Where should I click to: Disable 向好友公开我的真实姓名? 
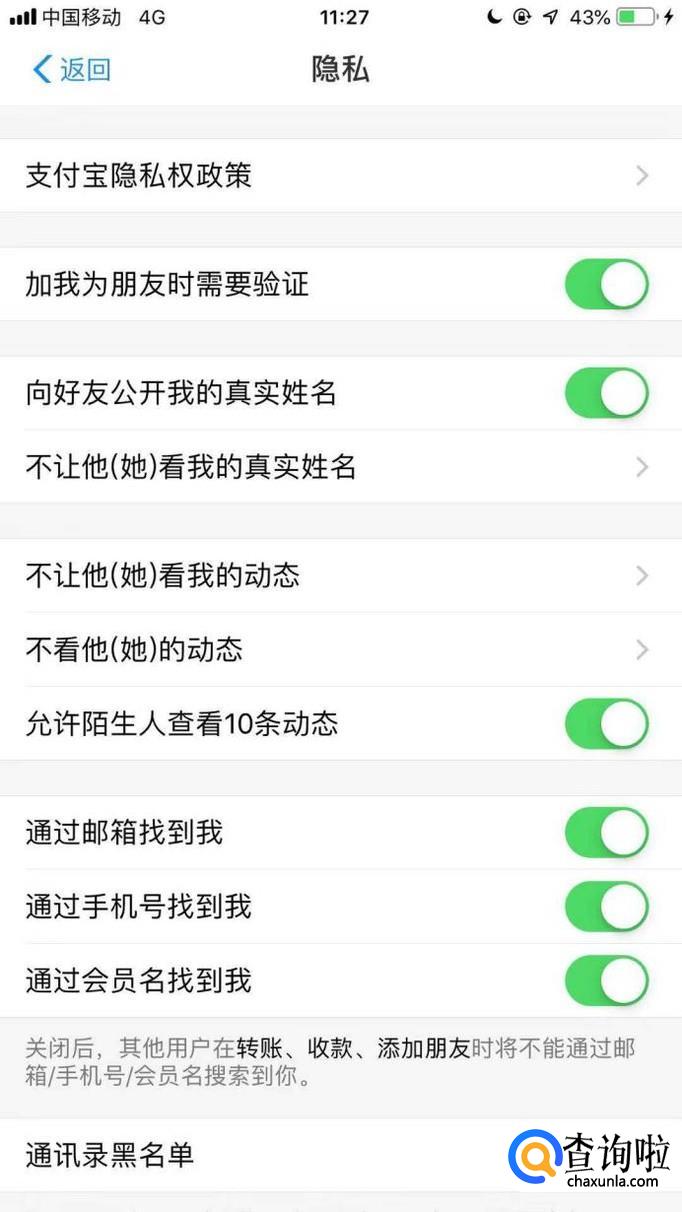coord(606,393)
